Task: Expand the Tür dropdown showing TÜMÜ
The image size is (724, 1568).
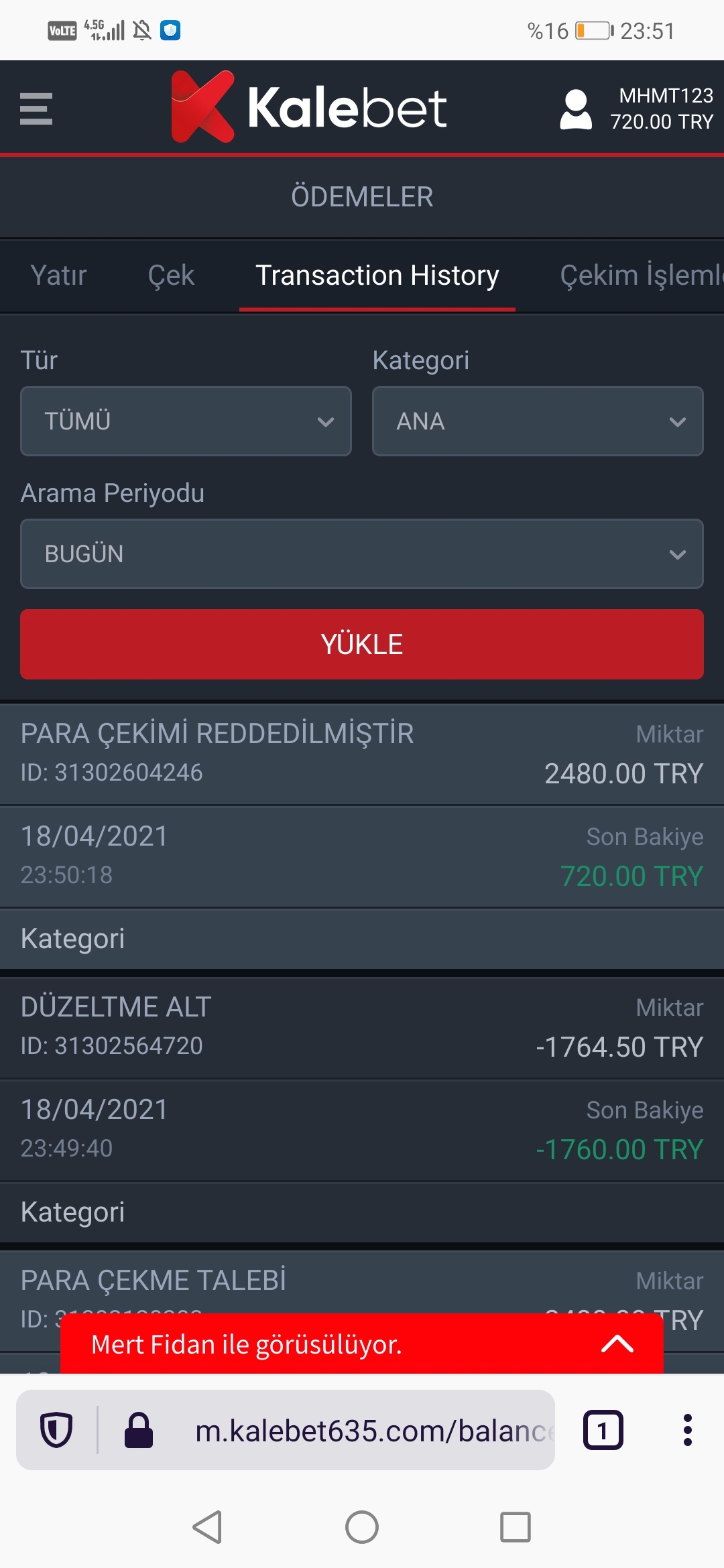Action: (x=186, y=421)
